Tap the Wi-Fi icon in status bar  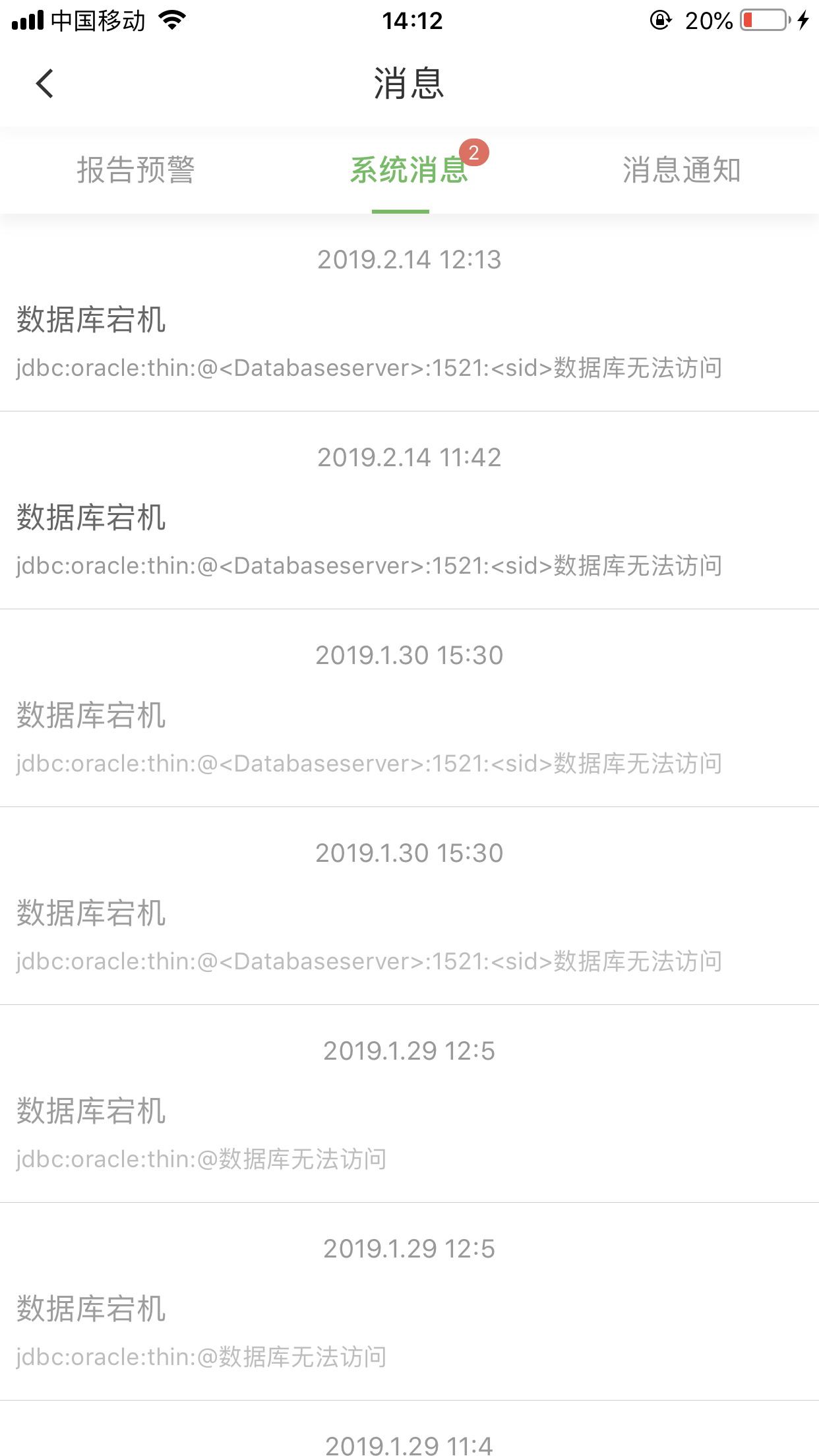170,20
